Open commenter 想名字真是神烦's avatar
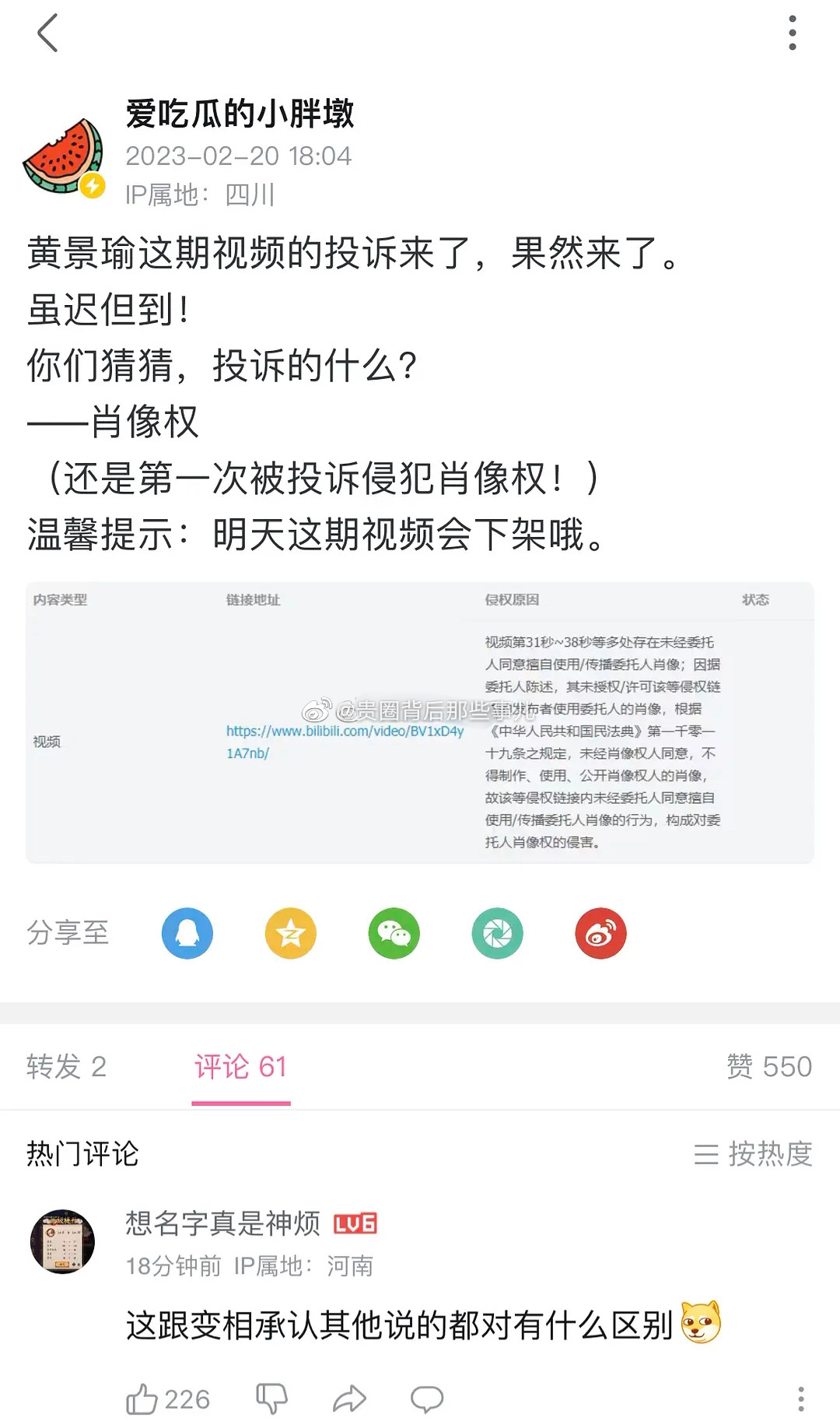Viewport: 840px width, 1421px height. (x=62, y=1241)
